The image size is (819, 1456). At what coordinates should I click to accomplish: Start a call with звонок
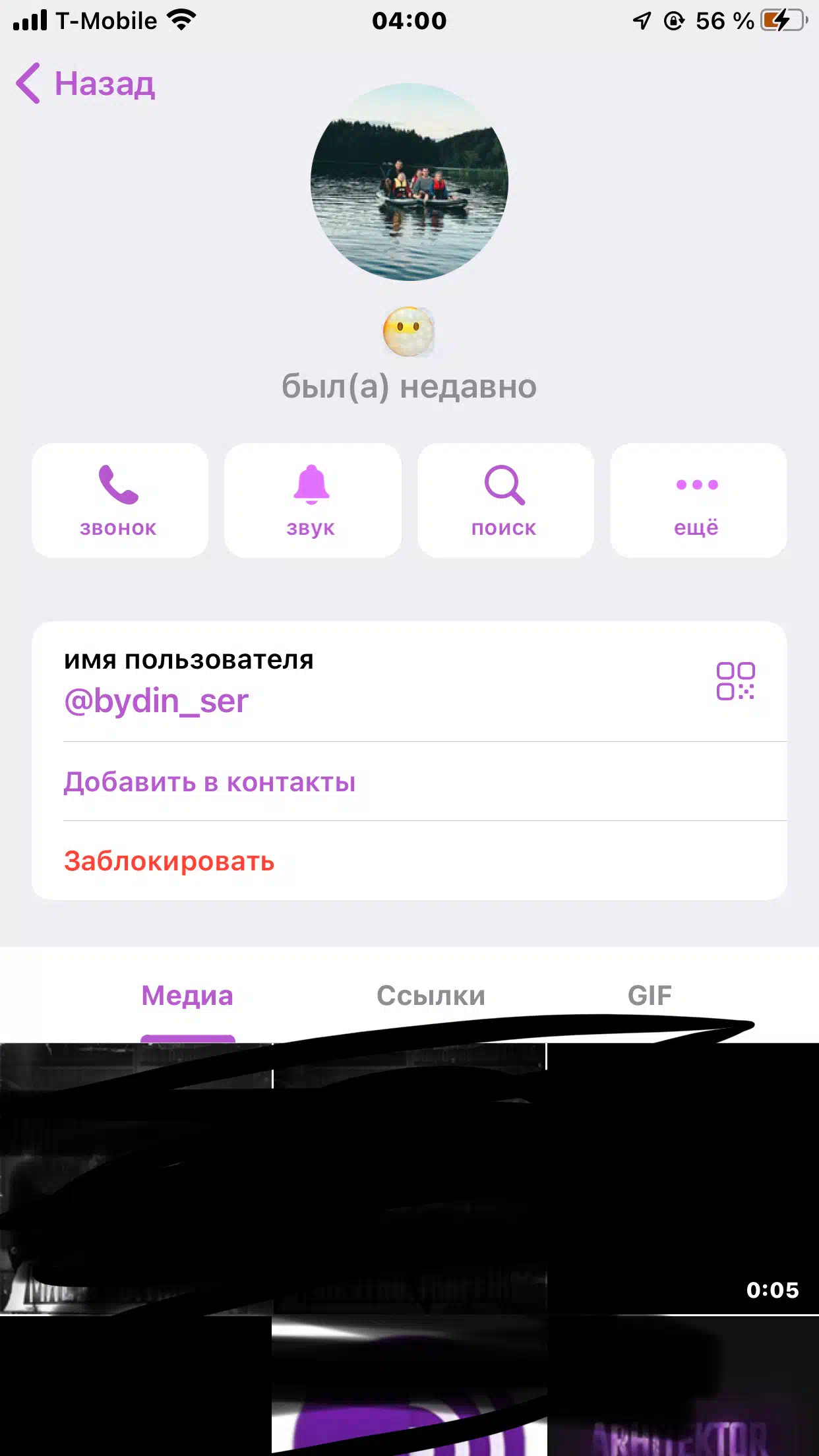point(119,501)
